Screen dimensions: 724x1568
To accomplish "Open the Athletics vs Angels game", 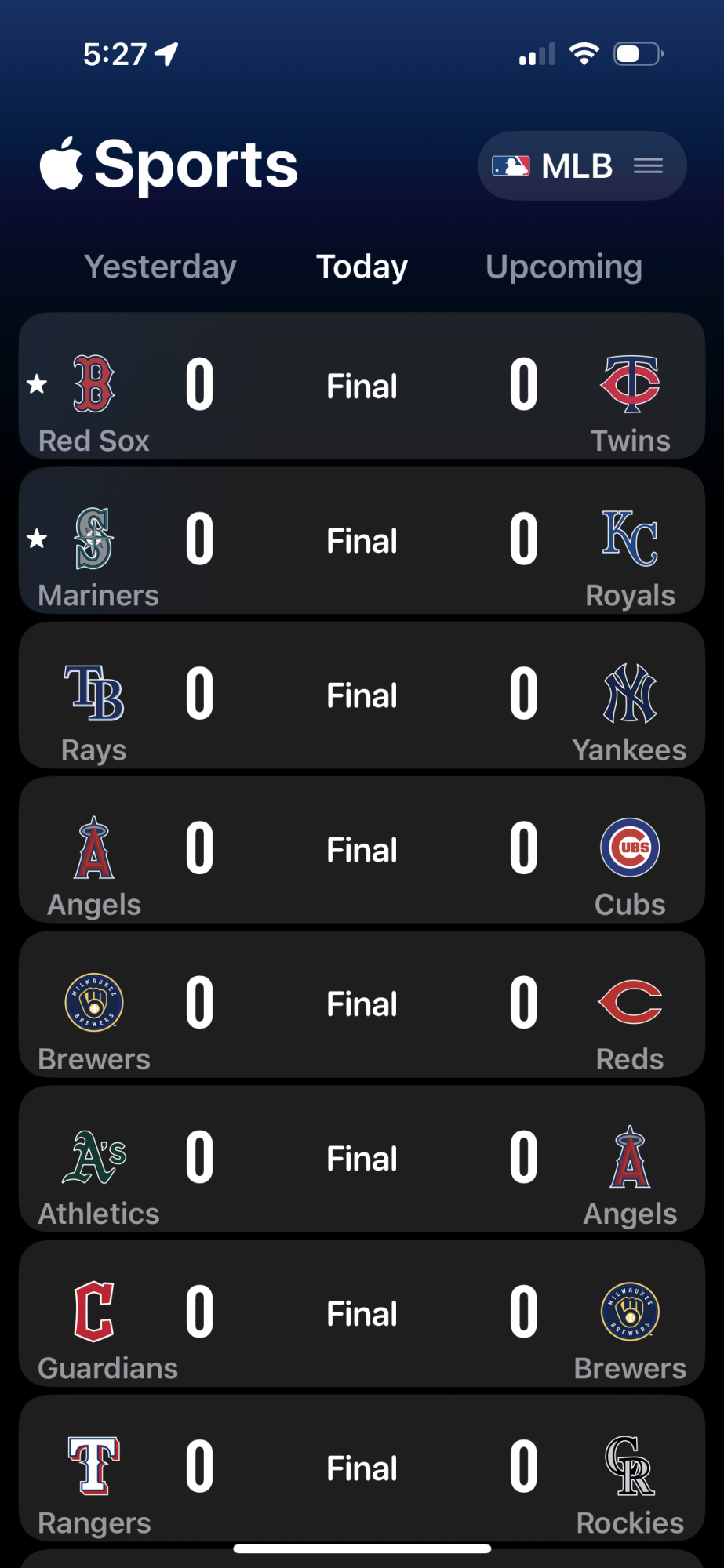I will (x=362, y=1159).
